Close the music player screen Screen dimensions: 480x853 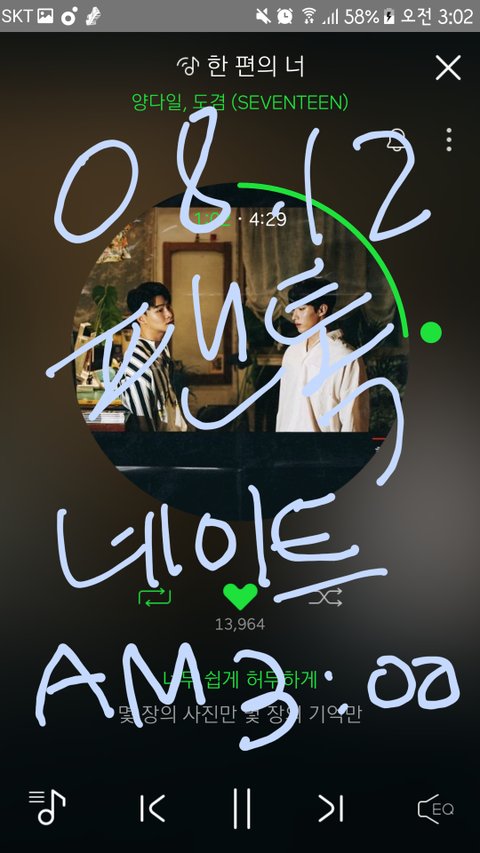click(448, 67)
